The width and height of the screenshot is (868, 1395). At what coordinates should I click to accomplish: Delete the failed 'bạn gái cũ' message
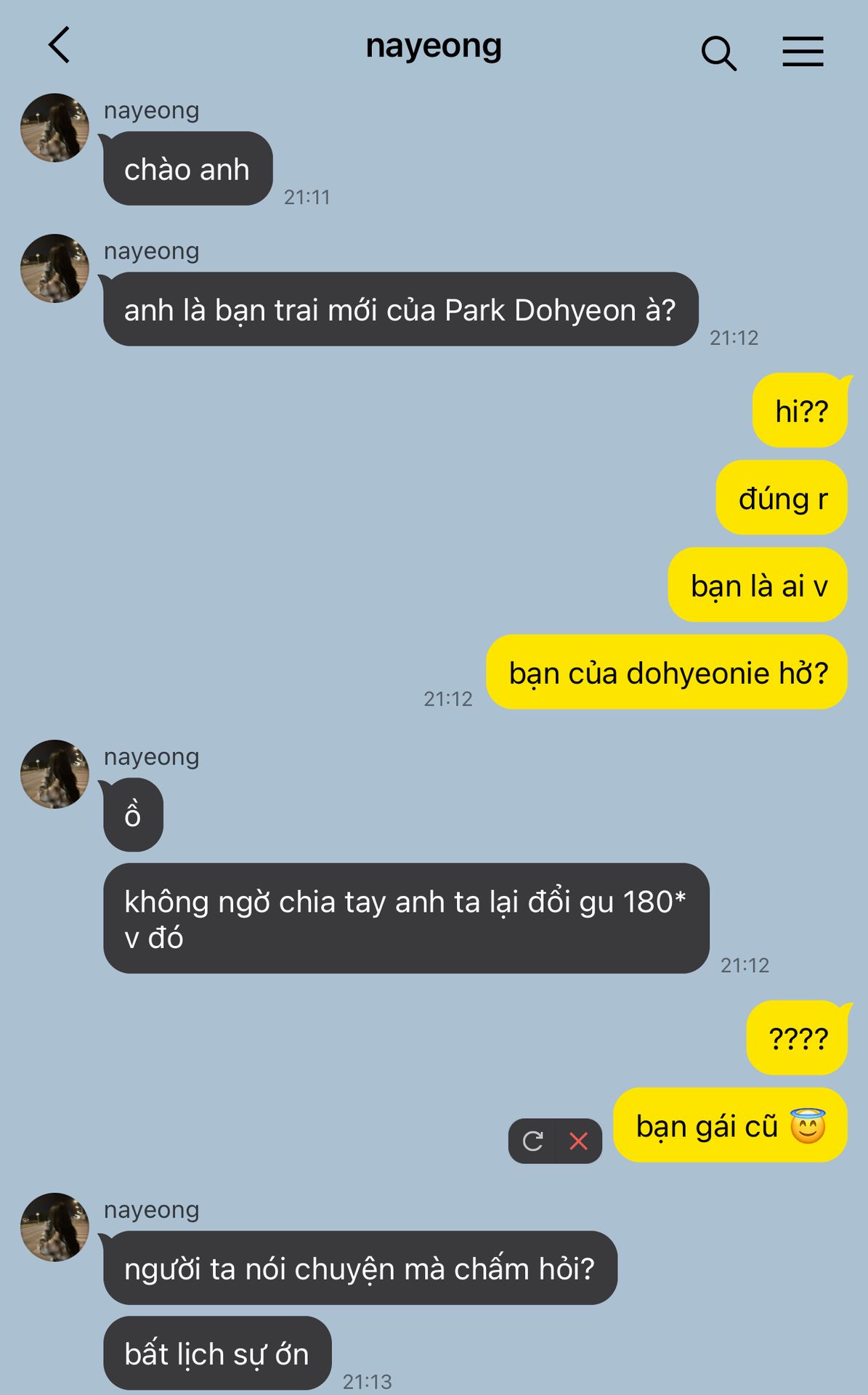(x=579, y=1141)
